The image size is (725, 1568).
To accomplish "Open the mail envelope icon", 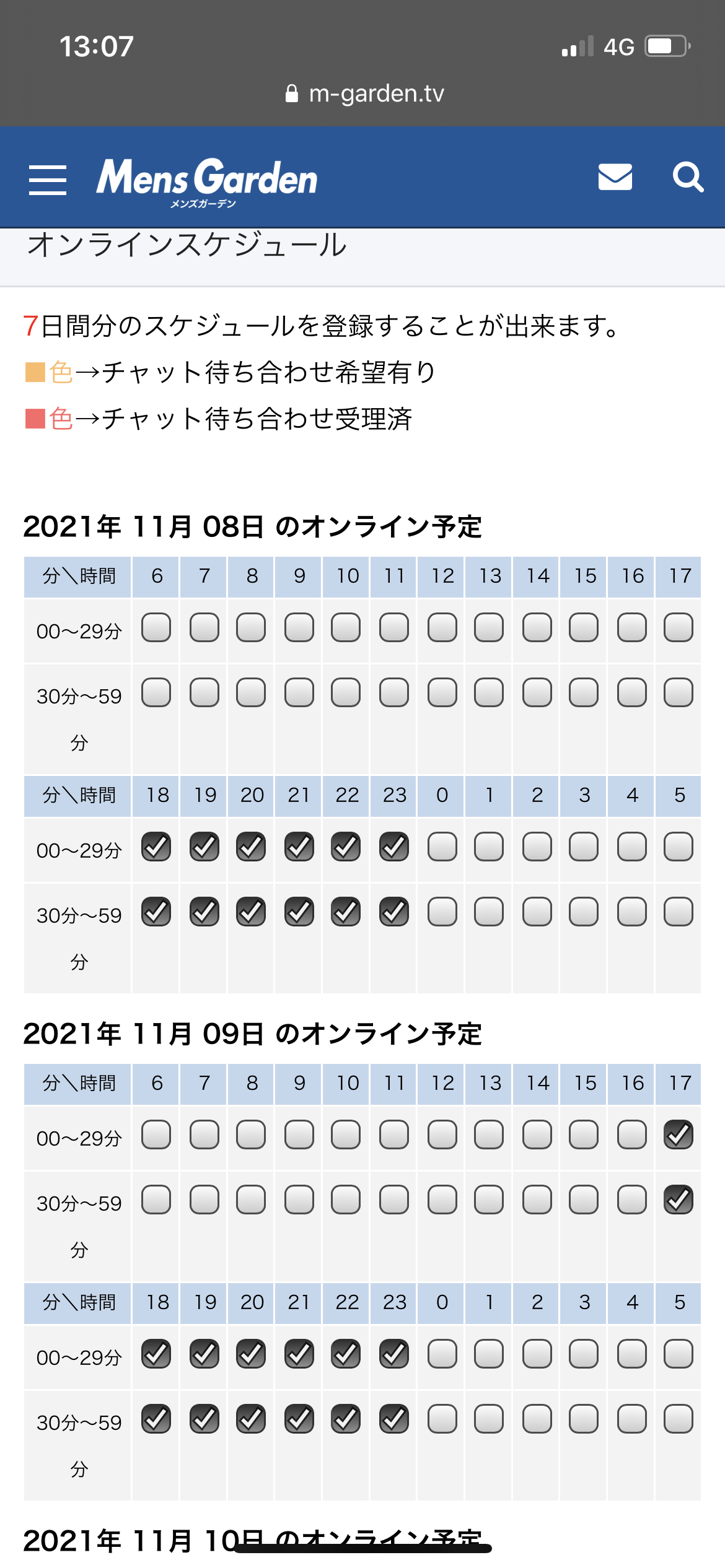I will coord(615,177).
